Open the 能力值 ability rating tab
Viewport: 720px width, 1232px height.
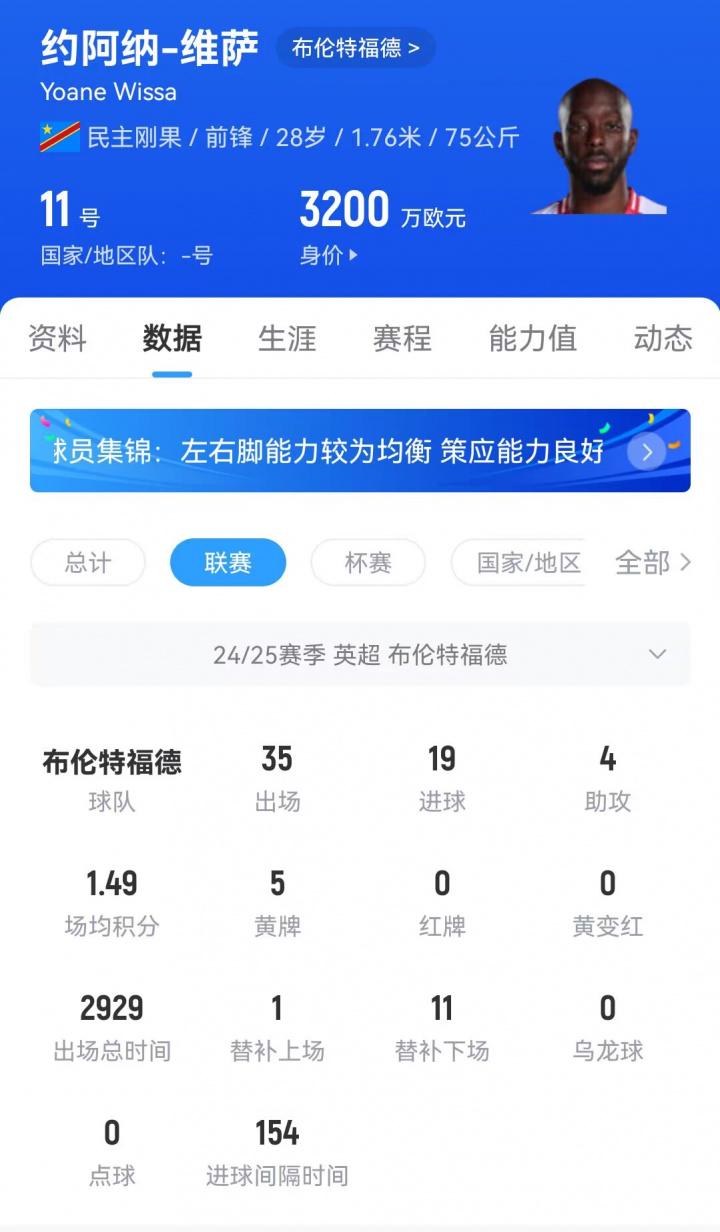(532, 339)
